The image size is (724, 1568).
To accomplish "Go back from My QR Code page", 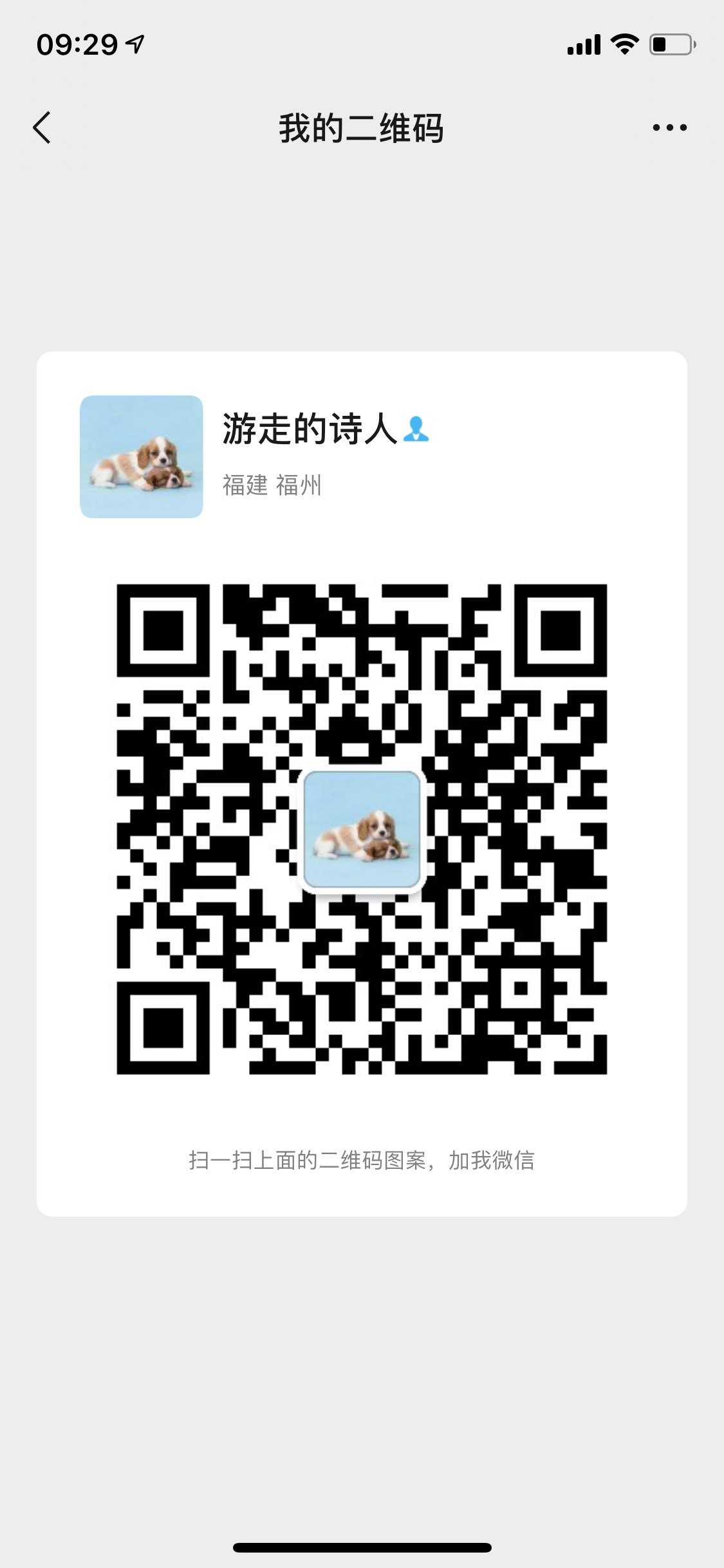I will click(42, 127).
